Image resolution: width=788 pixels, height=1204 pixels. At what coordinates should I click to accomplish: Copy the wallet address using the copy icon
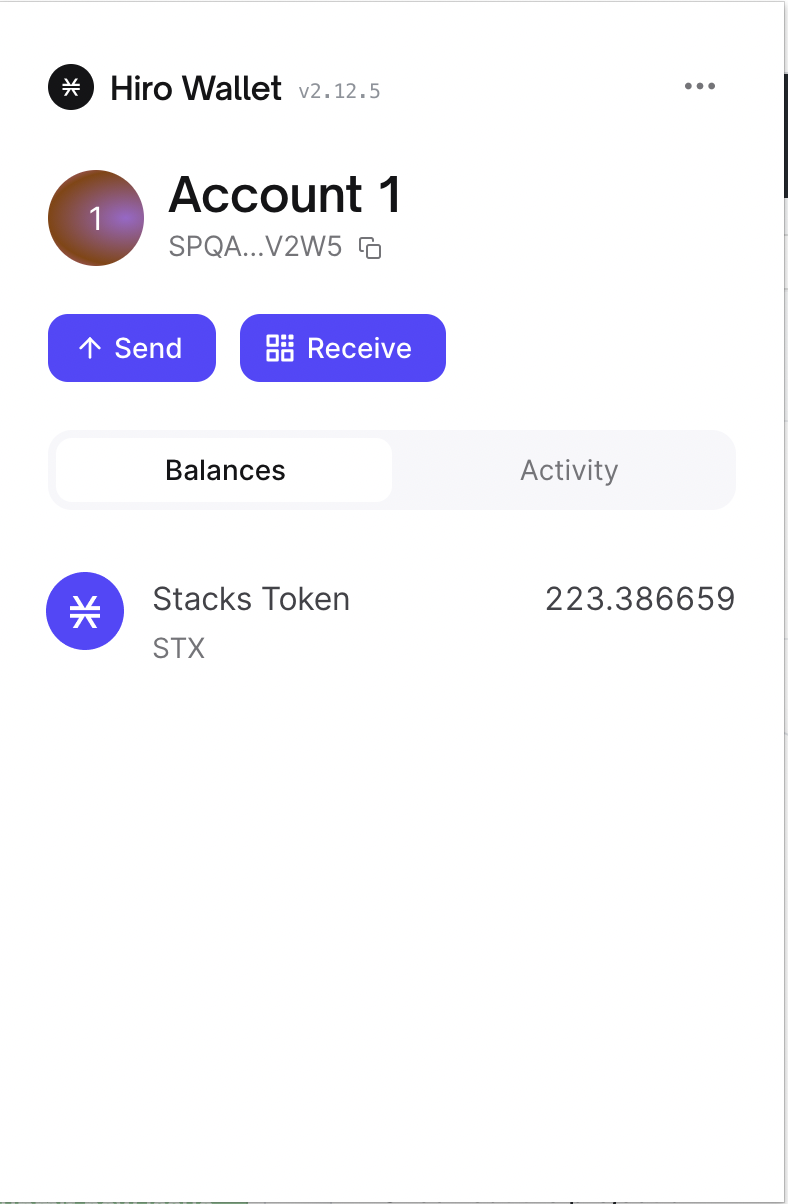[x=371, y=249]
